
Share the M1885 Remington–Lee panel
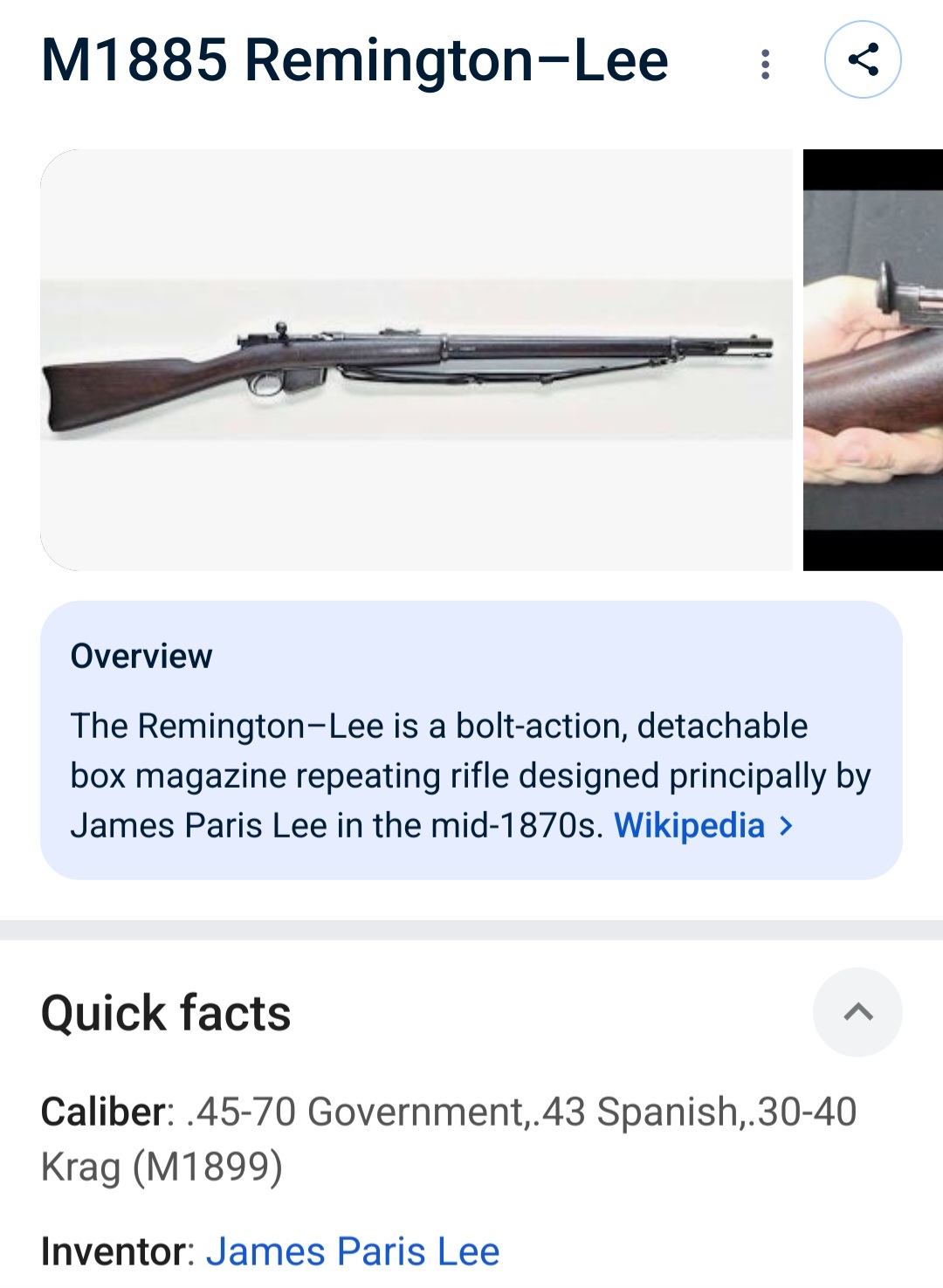click(x=863, y=59)
